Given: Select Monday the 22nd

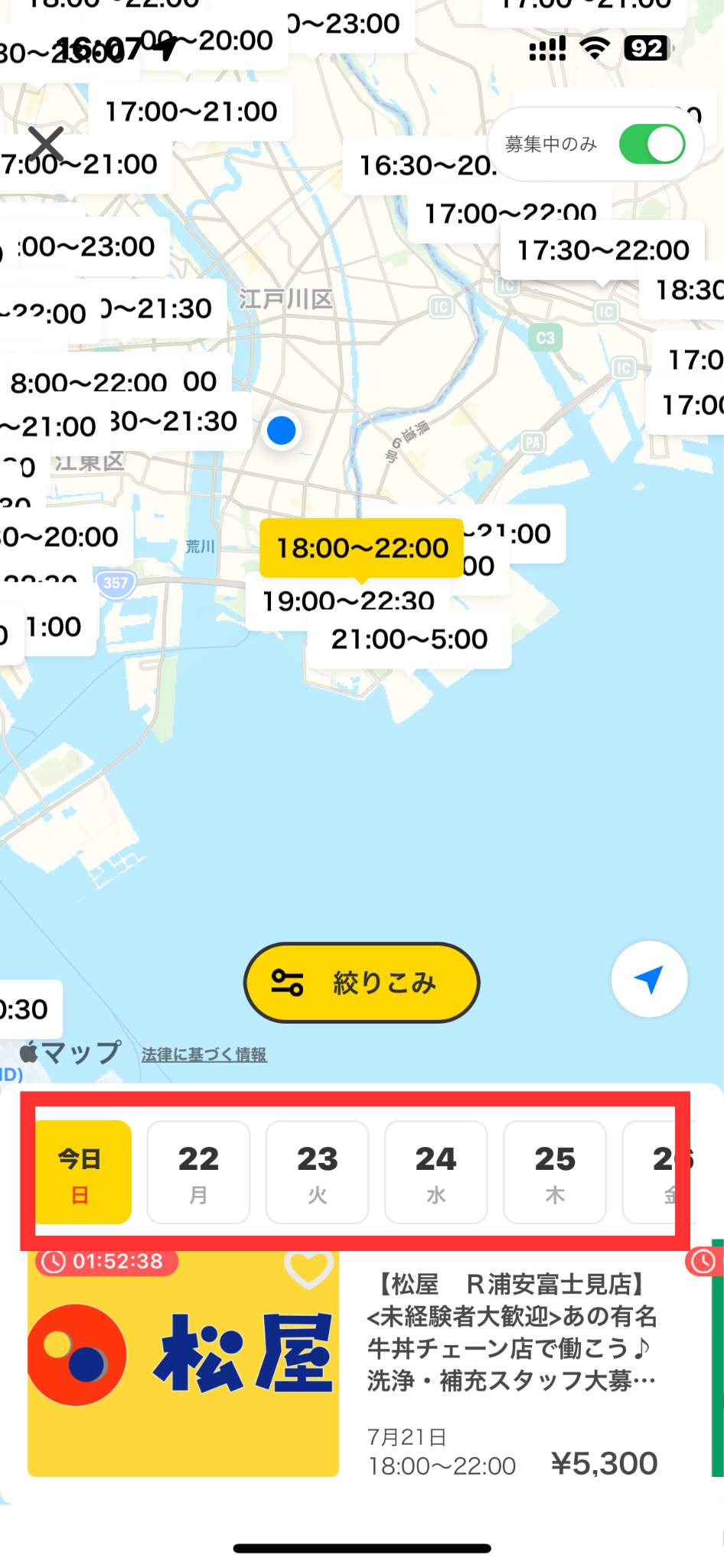Looking at the screenshot, I should pos(198,1172).
